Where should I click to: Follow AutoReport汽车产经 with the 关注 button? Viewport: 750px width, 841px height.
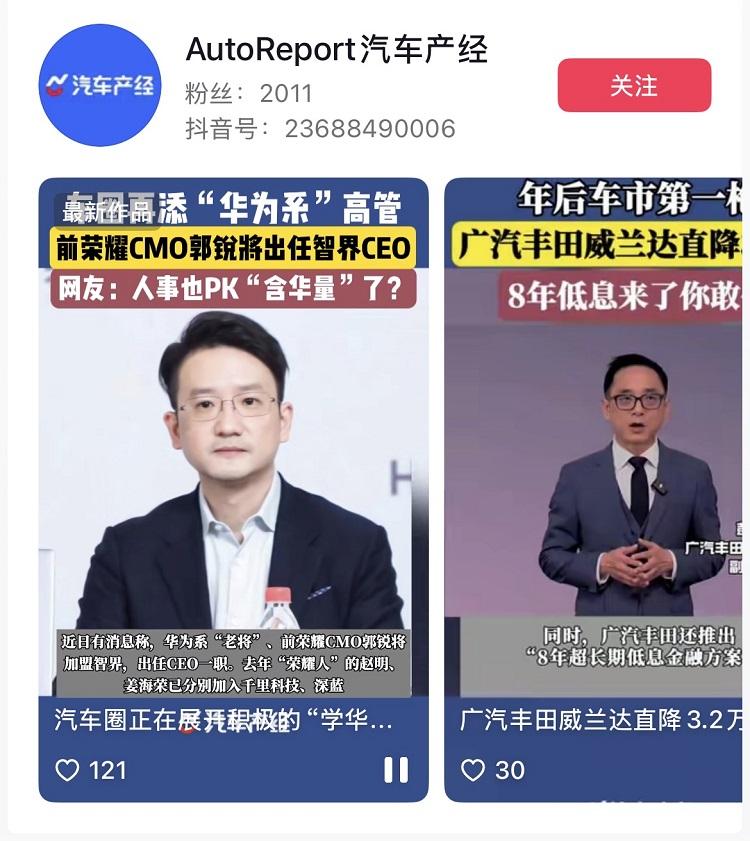634,86
